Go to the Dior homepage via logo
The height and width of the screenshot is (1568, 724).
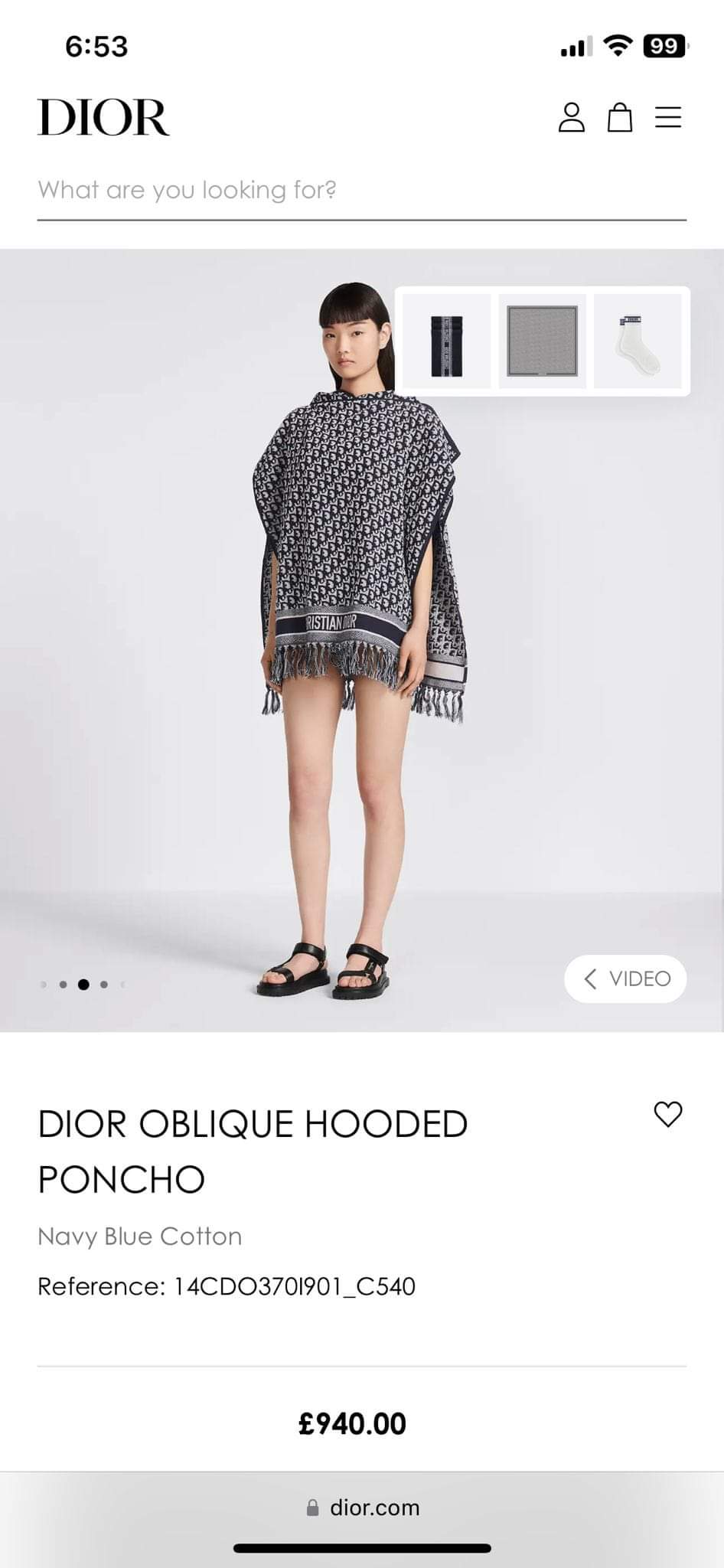coord(103,117)
